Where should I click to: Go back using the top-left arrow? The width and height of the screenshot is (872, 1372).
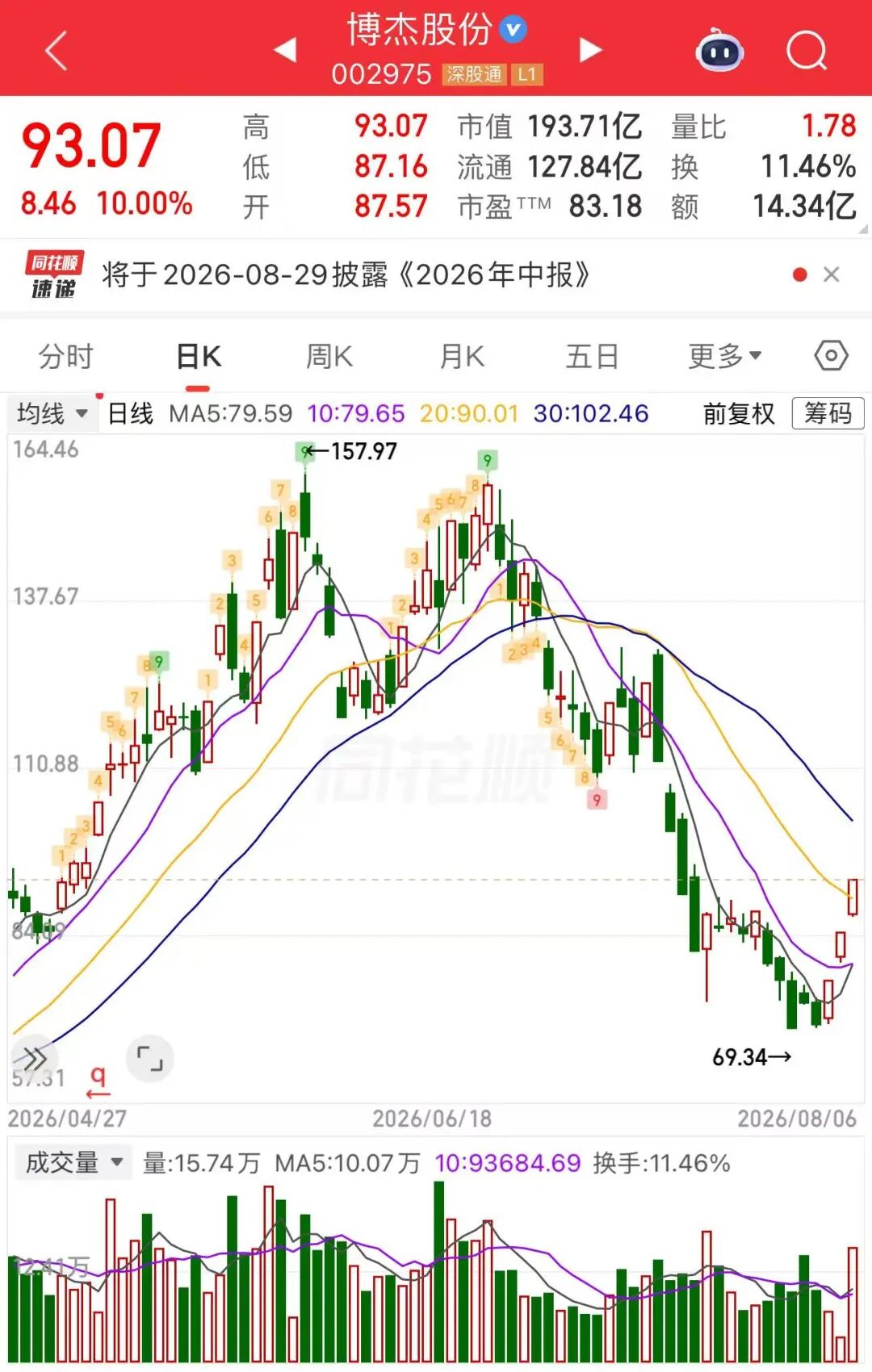tap(57, 51)
